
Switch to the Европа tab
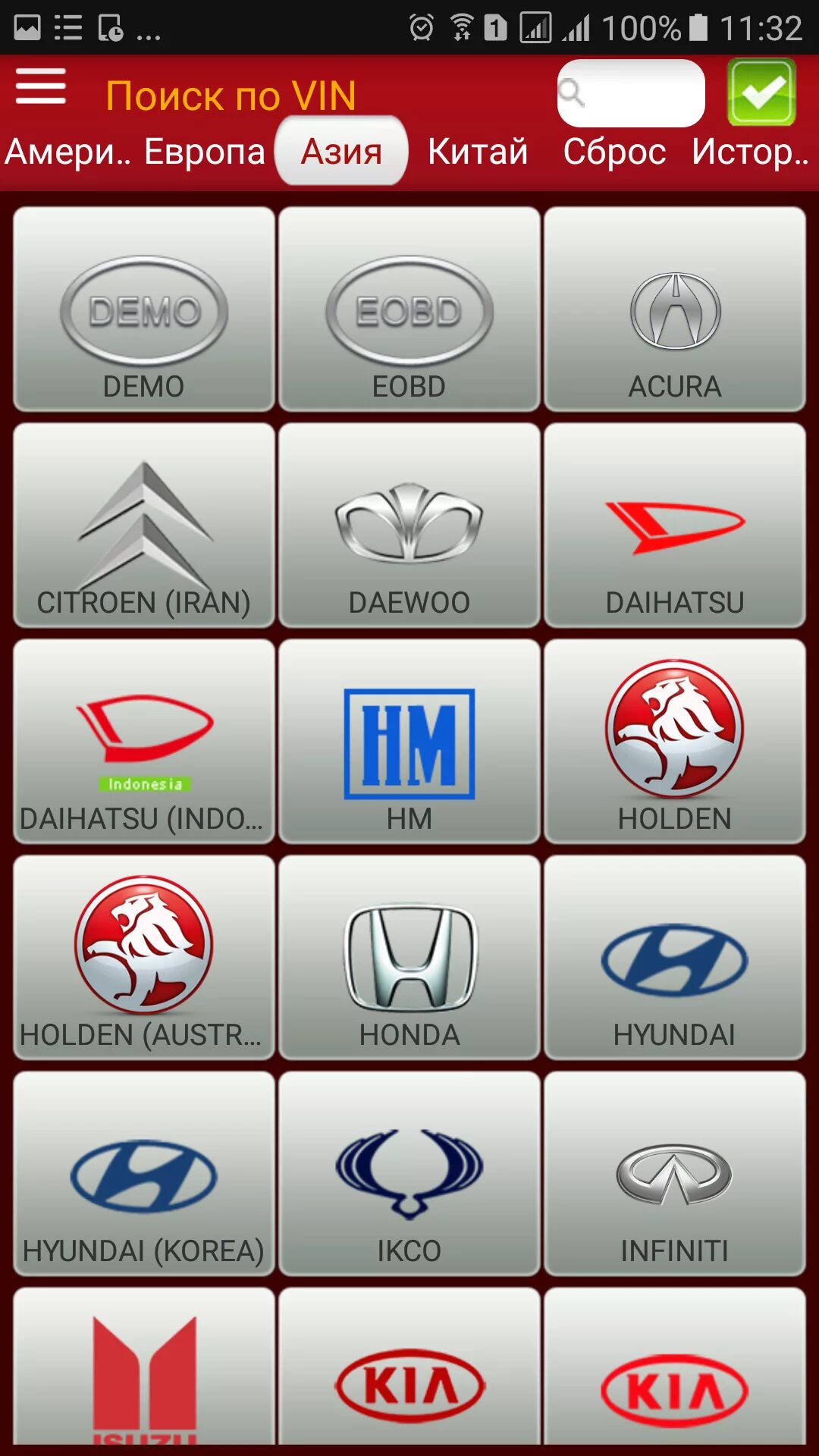click(x=205, y=151)
